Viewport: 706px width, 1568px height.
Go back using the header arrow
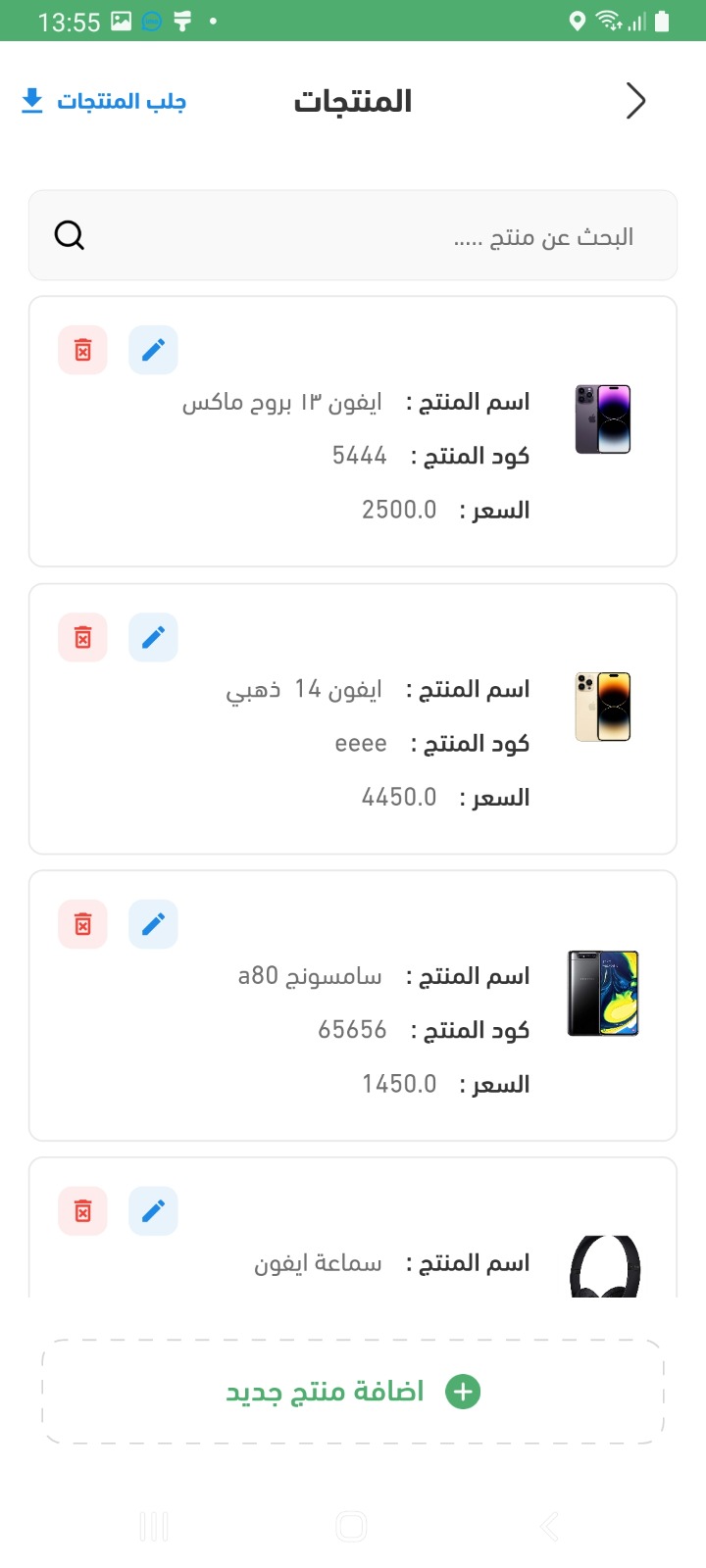pyautogui.click(x=635, y=101)
